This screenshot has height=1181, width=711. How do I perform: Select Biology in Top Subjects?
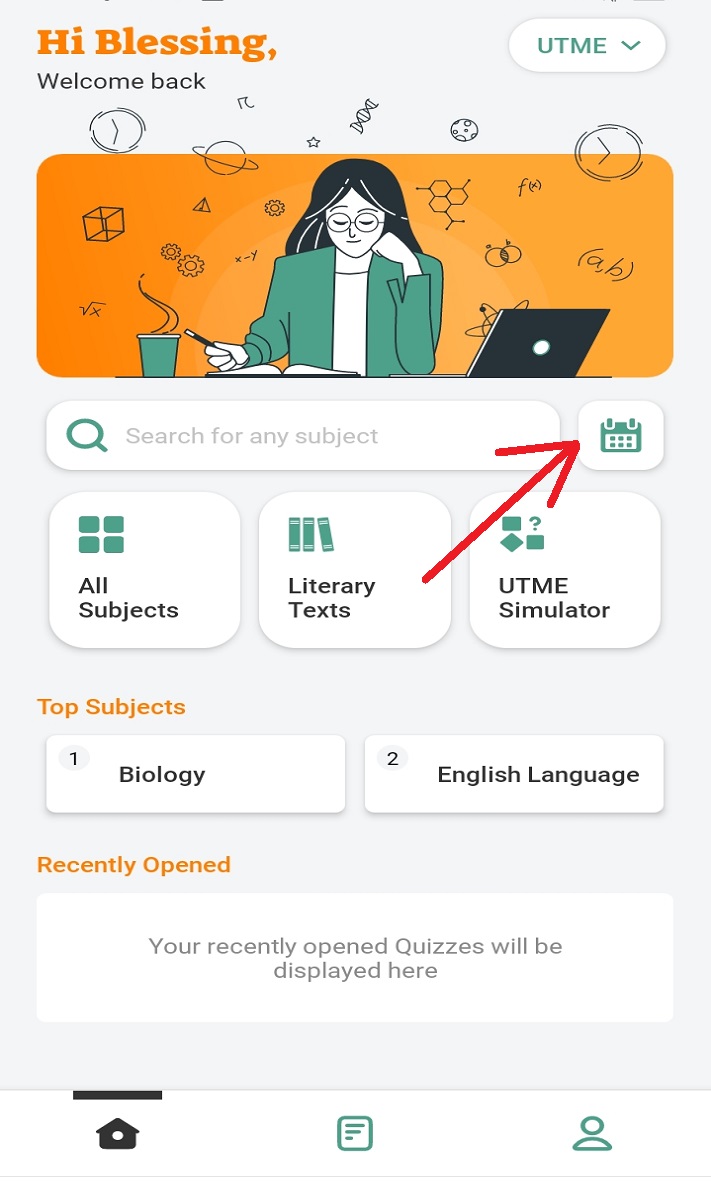(x=196, y=774)
